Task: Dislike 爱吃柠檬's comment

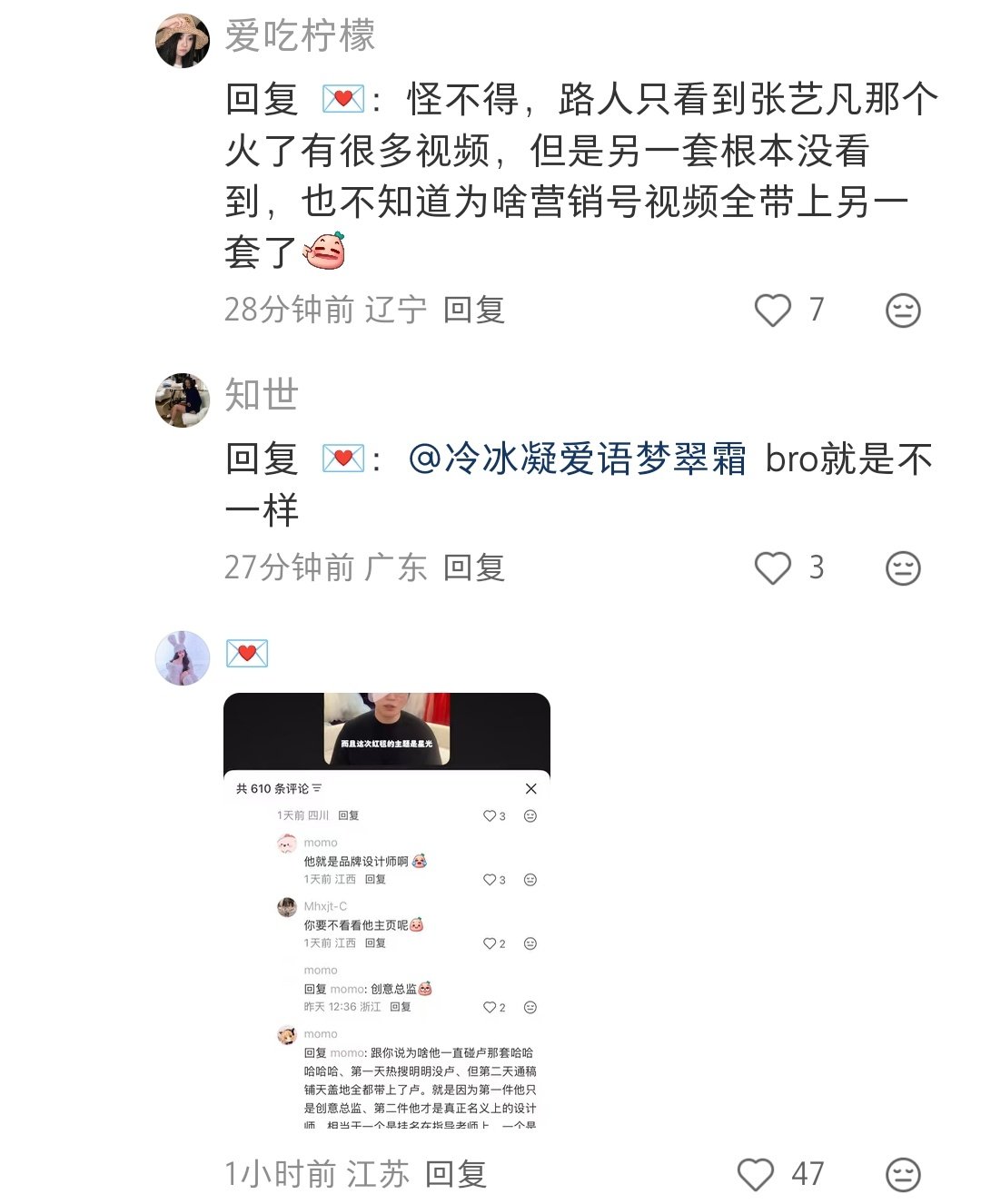Action: [903, 311]
